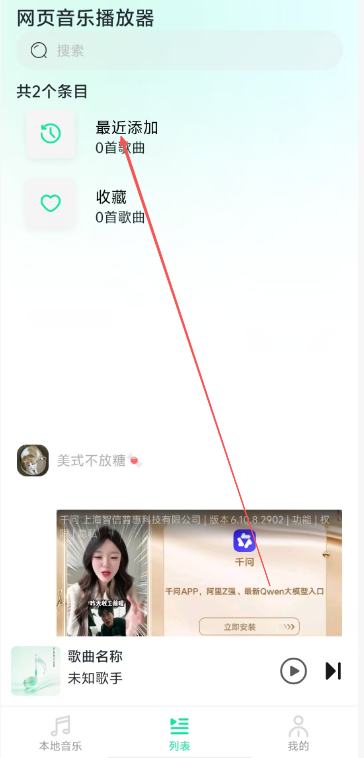The image size is (364, 758).
Task: Tap 立即安装 in the 千问 ad
Action: click(249, 627)
